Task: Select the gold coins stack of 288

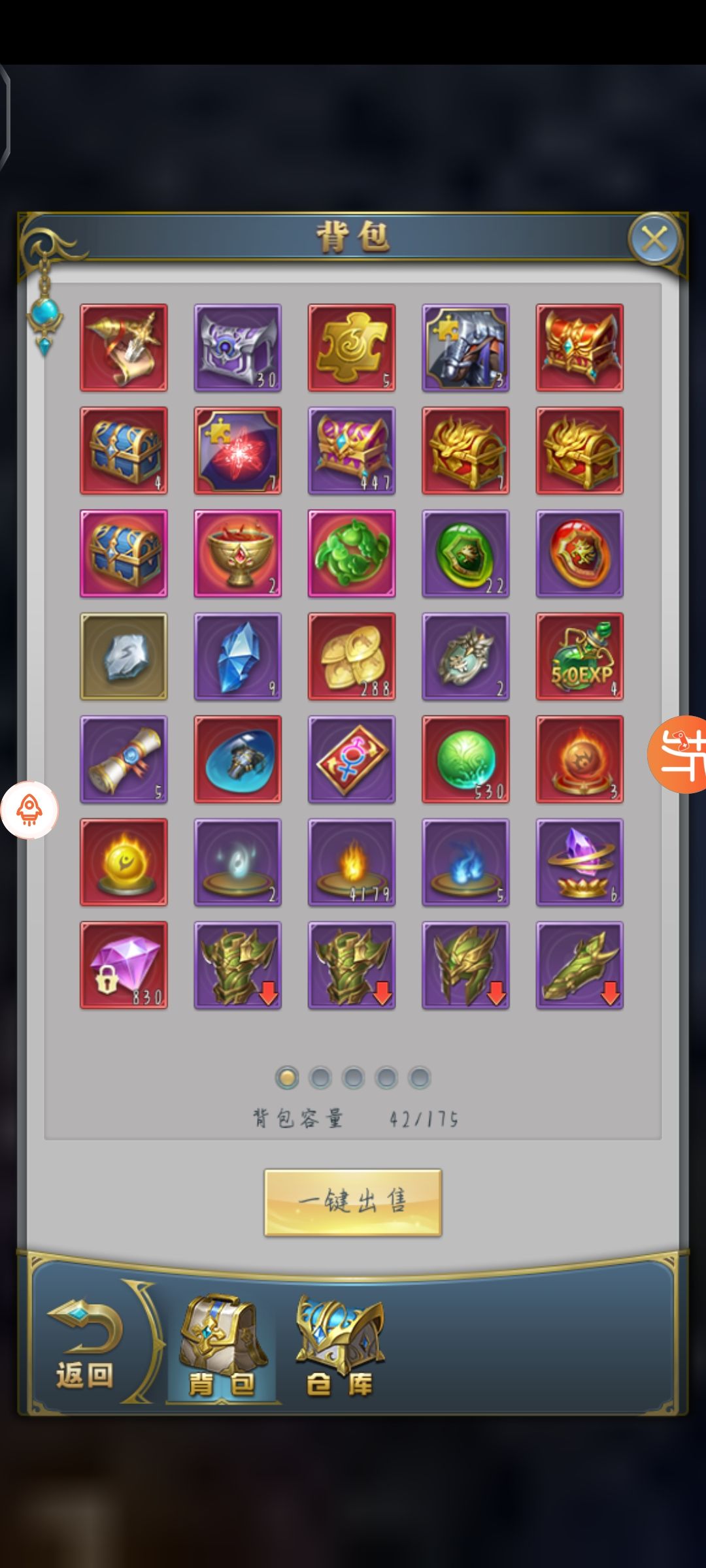Action: tap(352, 657)
